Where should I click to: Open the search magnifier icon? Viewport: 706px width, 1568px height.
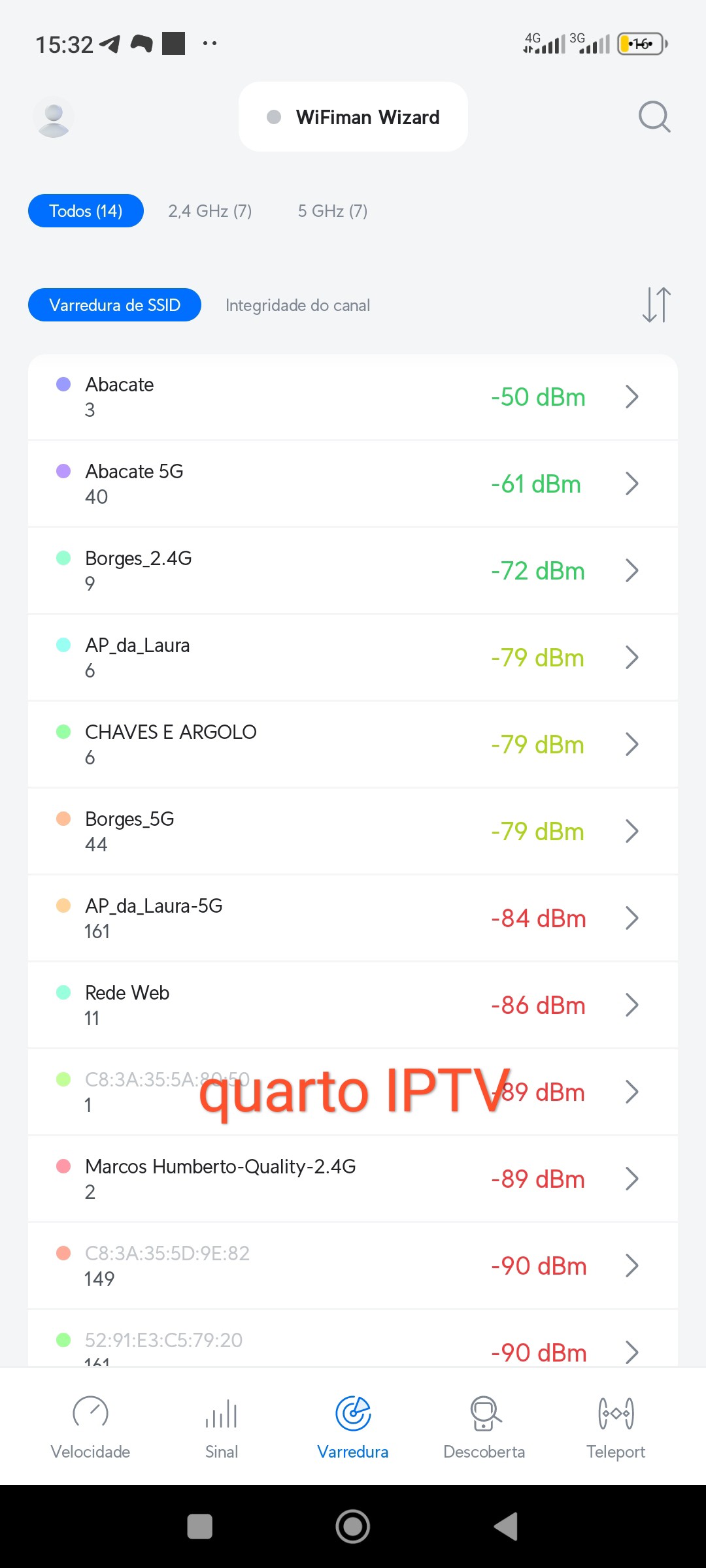click(654, 117)
